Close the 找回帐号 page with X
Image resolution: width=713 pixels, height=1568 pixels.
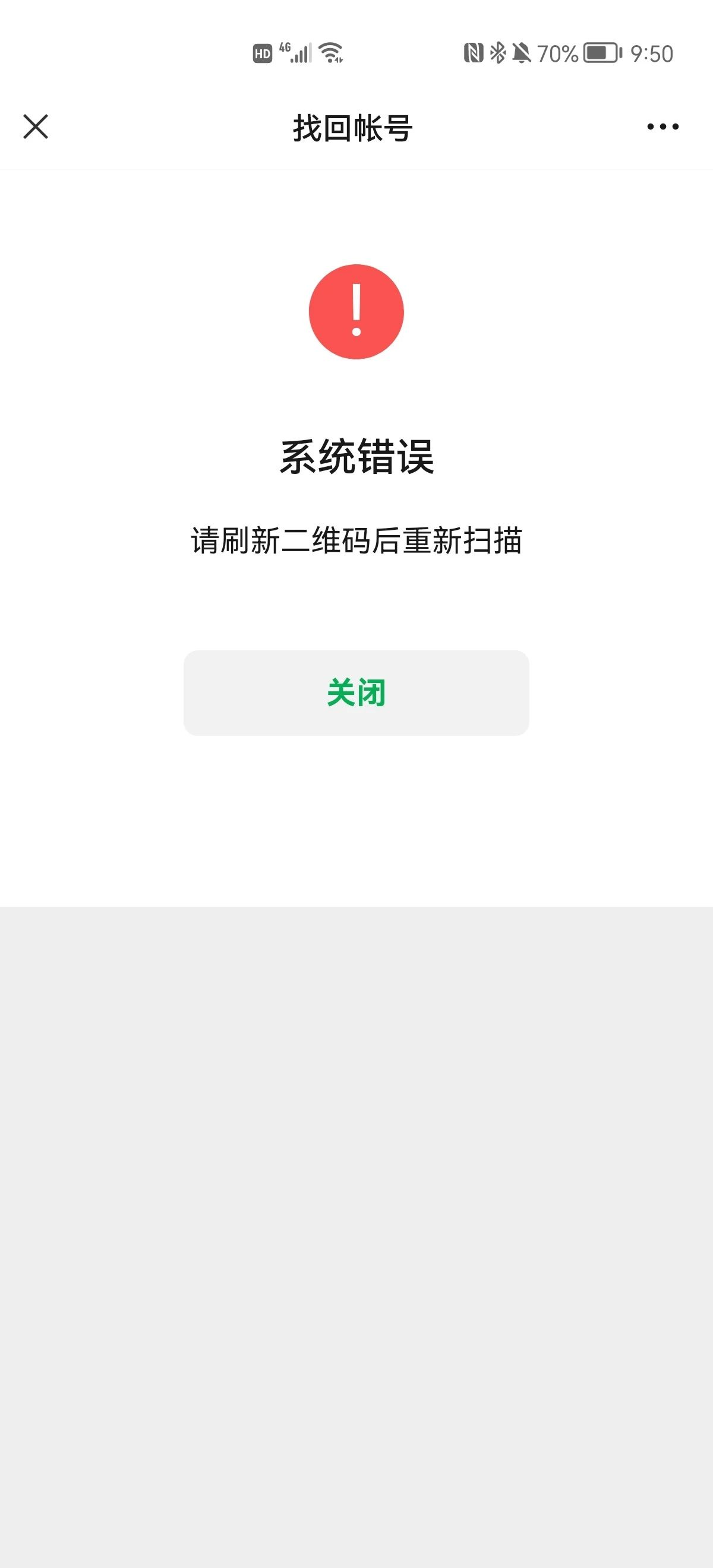(x=35, y=127)
